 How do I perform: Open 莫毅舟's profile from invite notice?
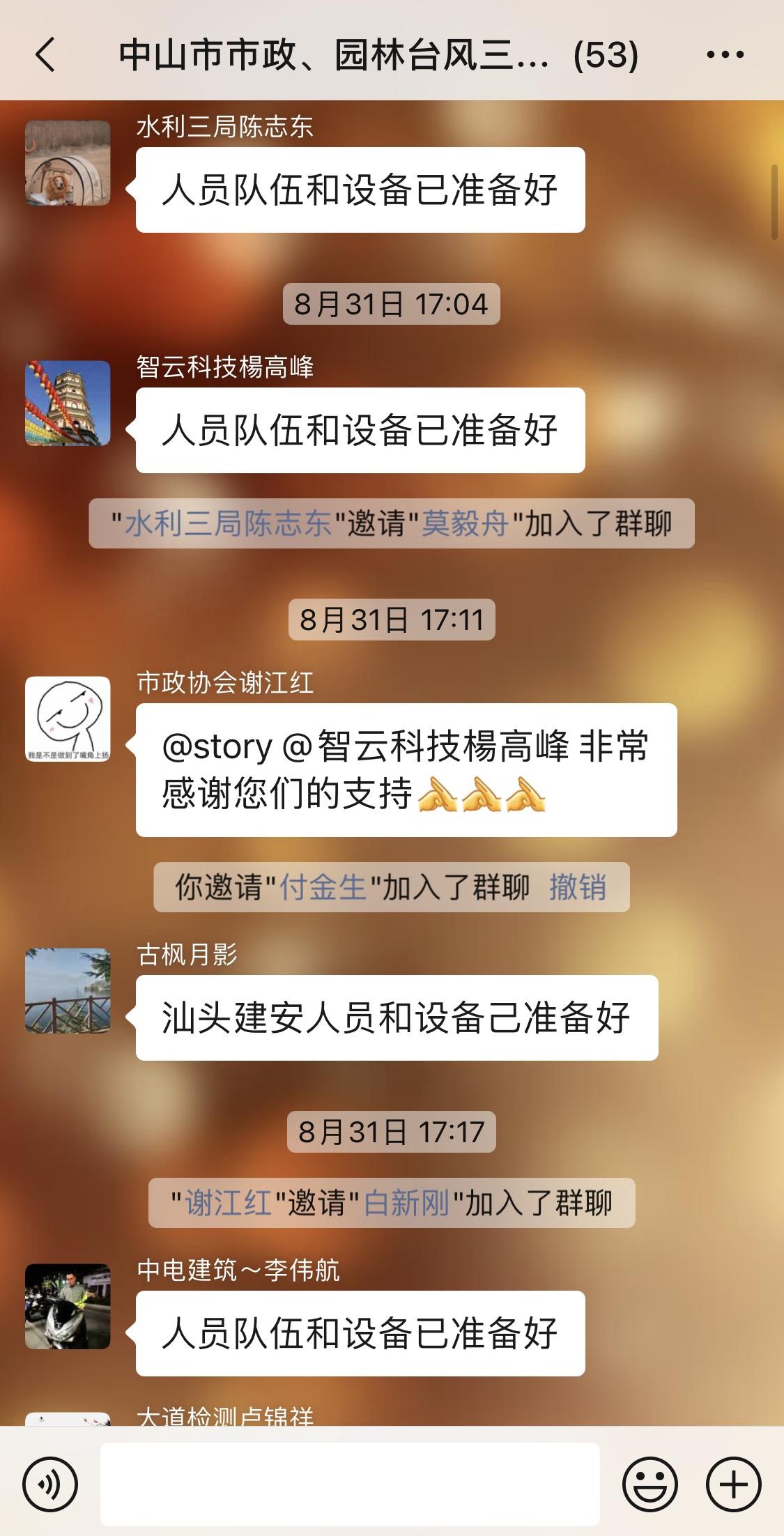465,523
